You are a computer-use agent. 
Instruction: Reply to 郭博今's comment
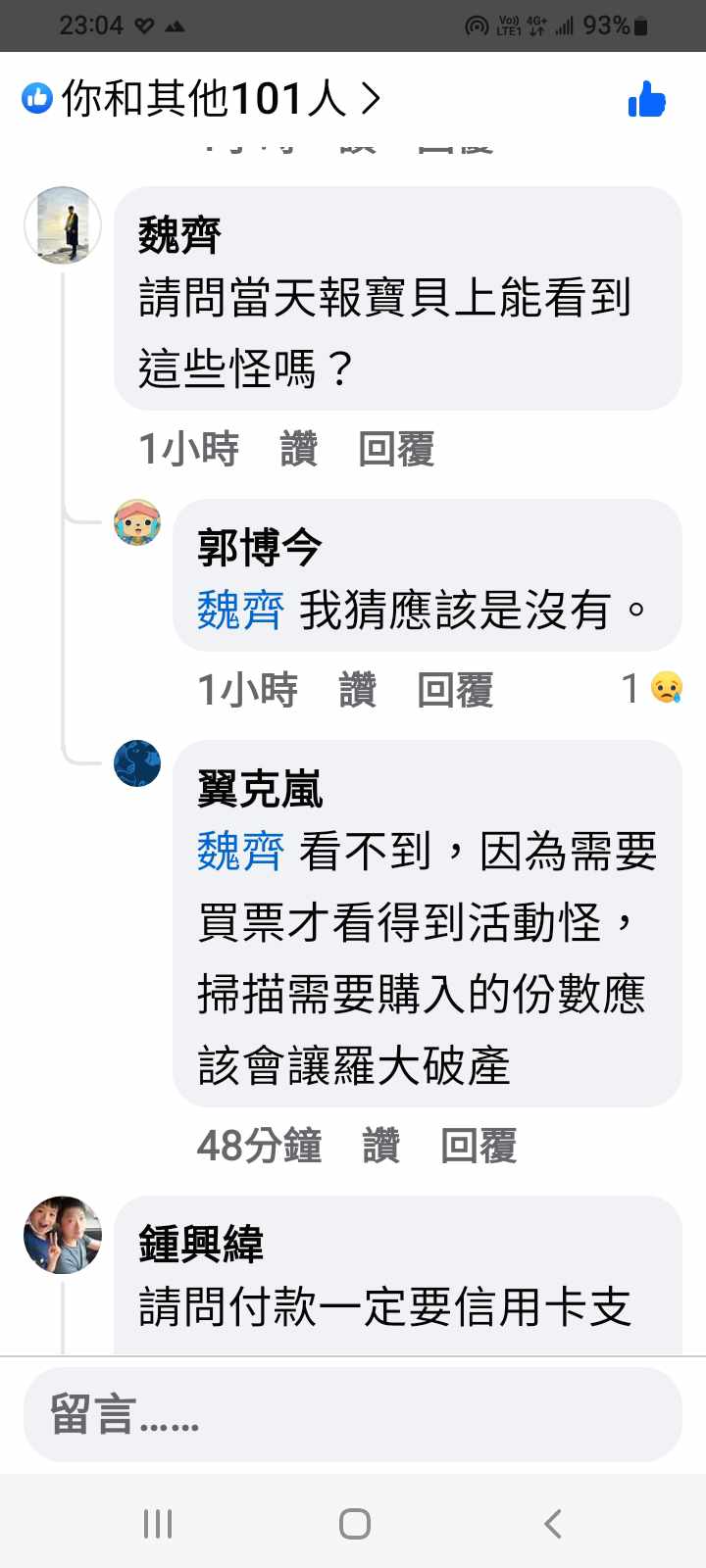tap(455, 690)
